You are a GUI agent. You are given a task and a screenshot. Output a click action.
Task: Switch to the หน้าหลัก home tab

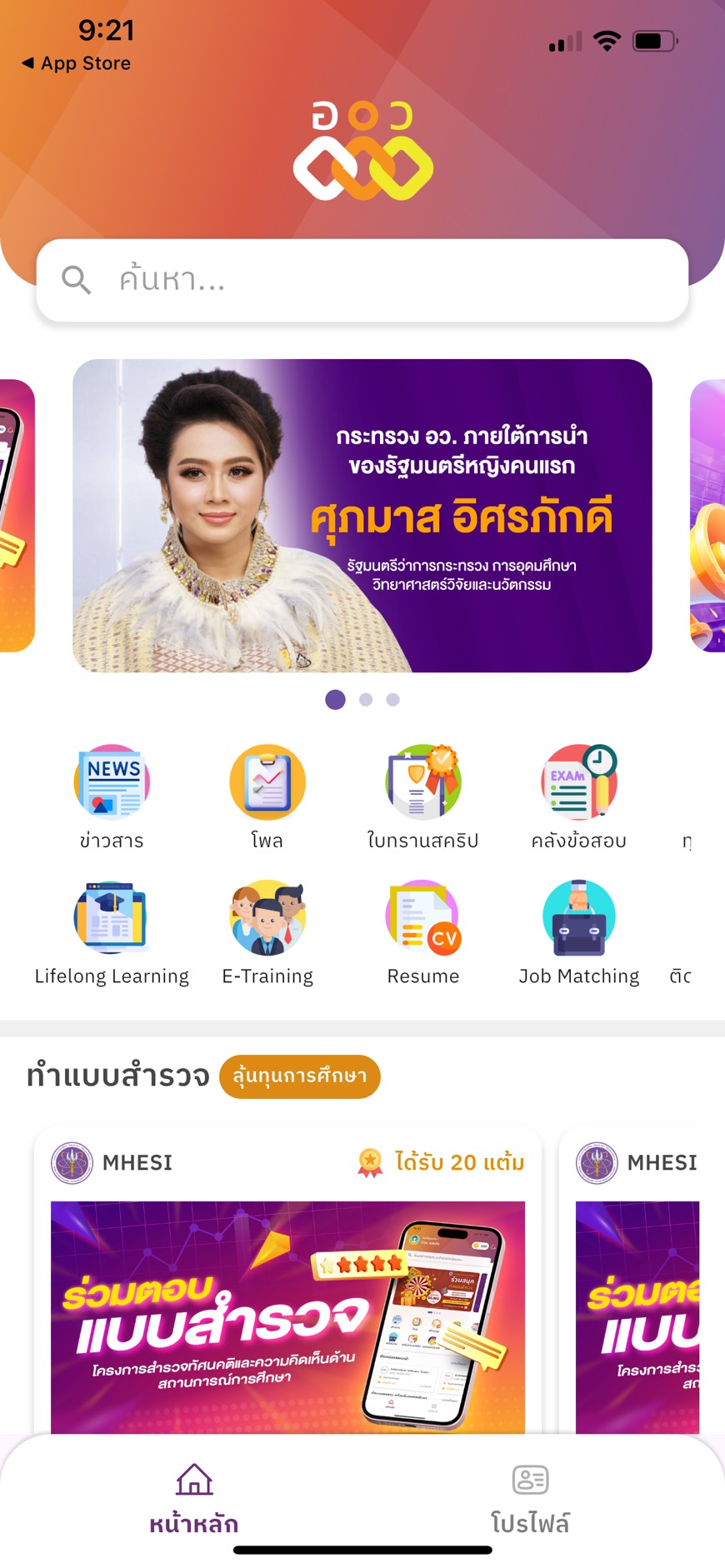194,1498
